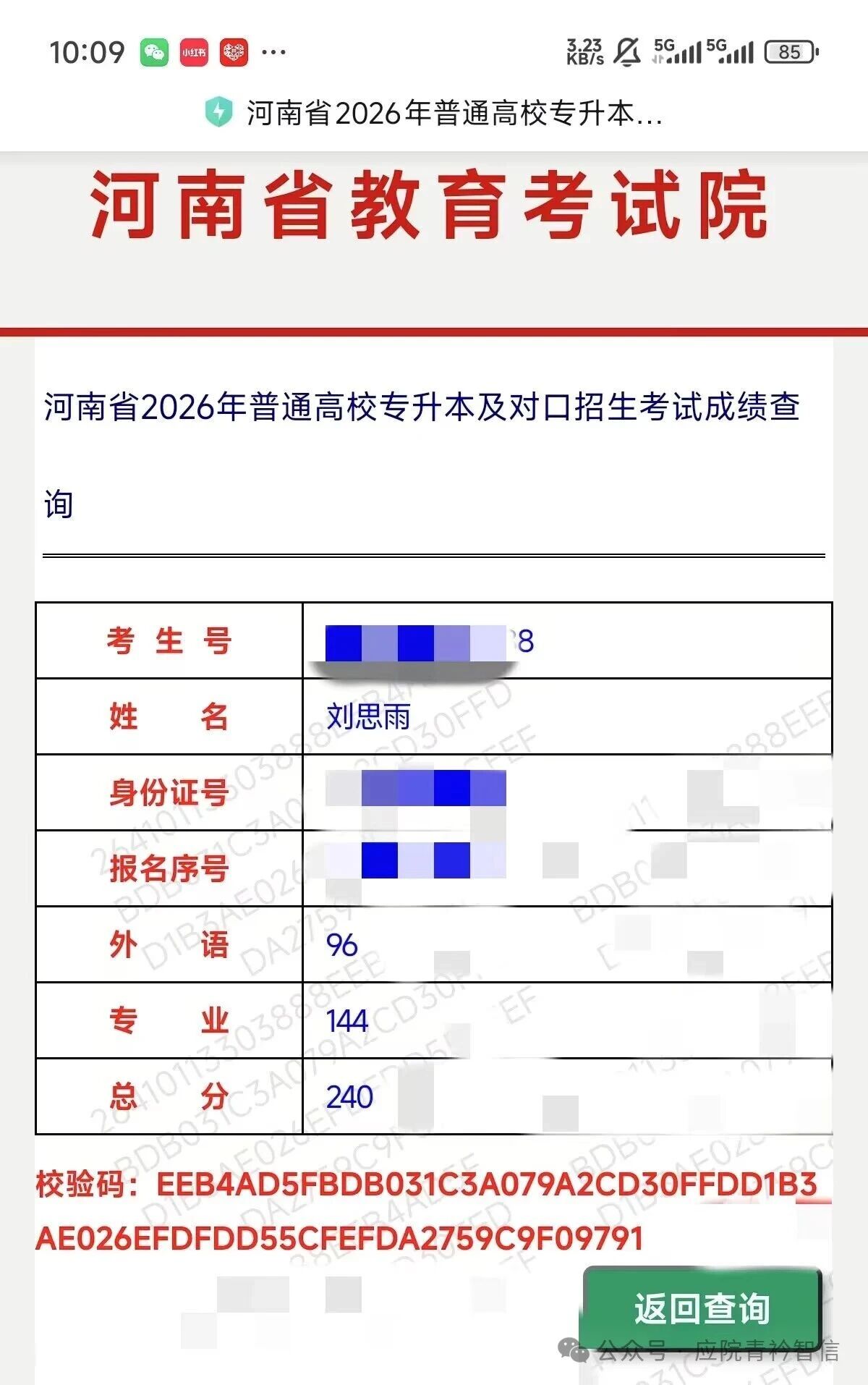Open the site security shield icon
The height and width of the screenshot is (1385, 868).
pyautogui.click(x=218, y=112)
